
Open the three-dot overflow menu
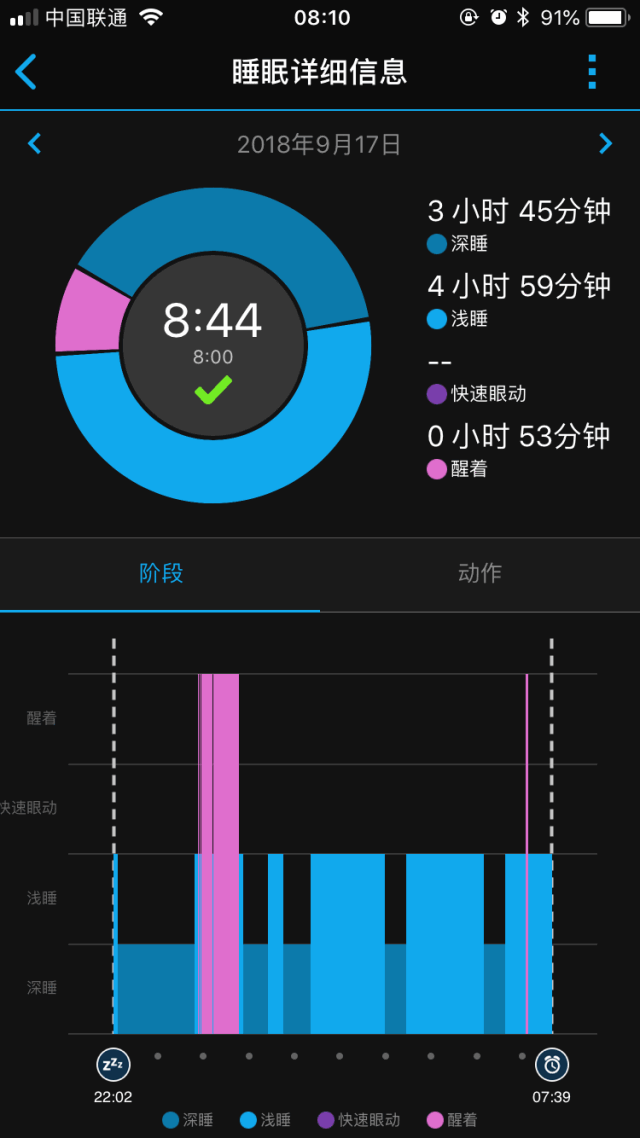592,72
